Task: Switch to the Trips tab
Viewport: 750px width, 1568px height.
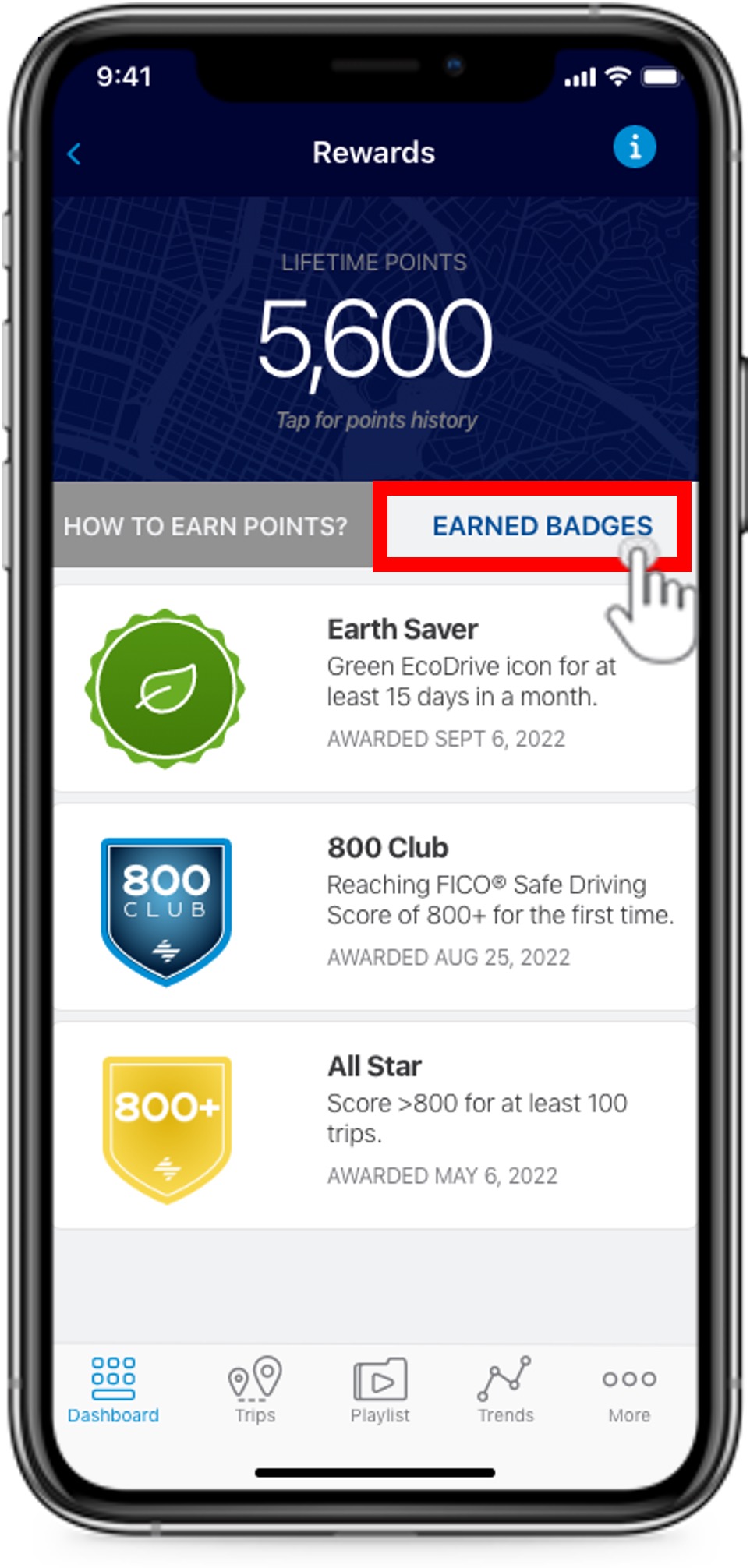Action: click(255, 1390)
